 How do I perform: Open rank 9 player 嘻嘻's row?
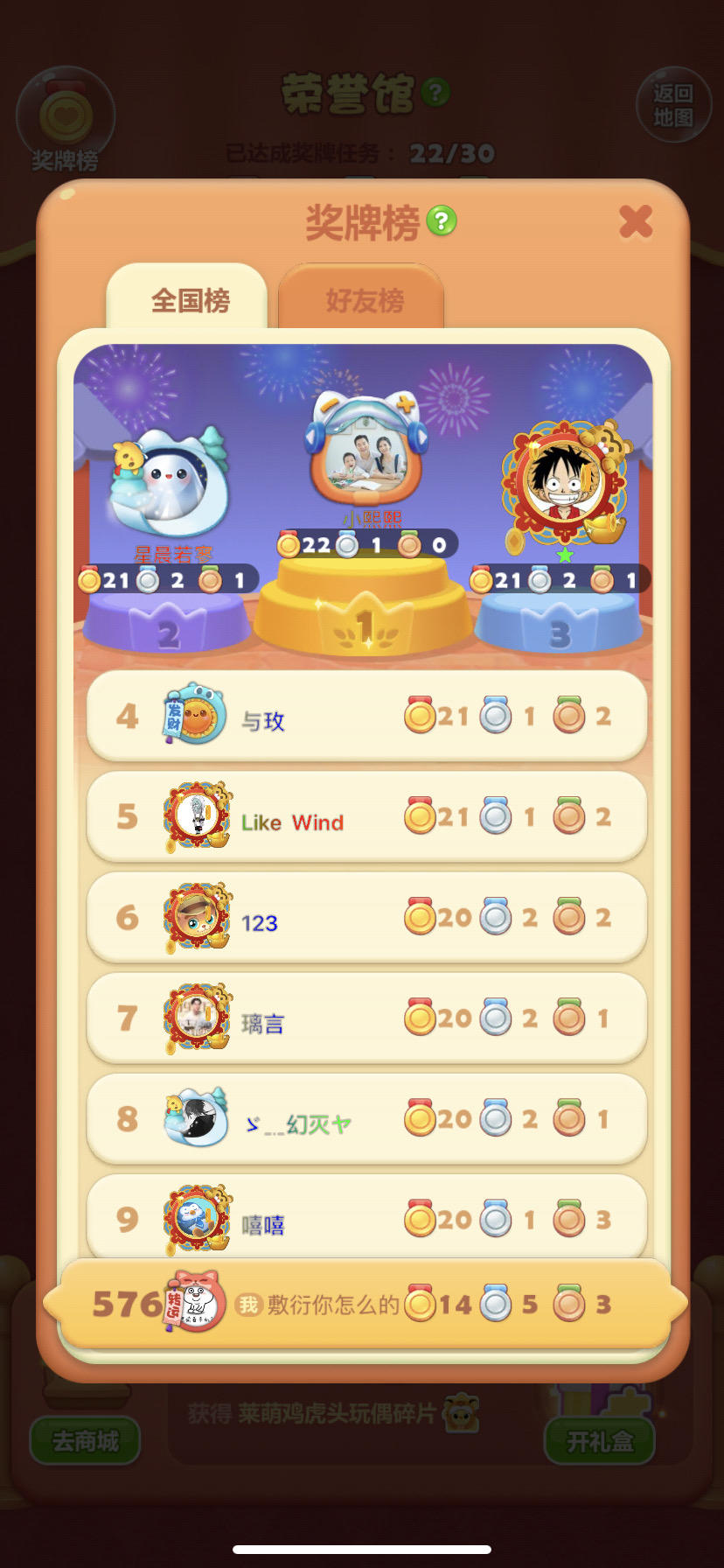click(366, 1217)
